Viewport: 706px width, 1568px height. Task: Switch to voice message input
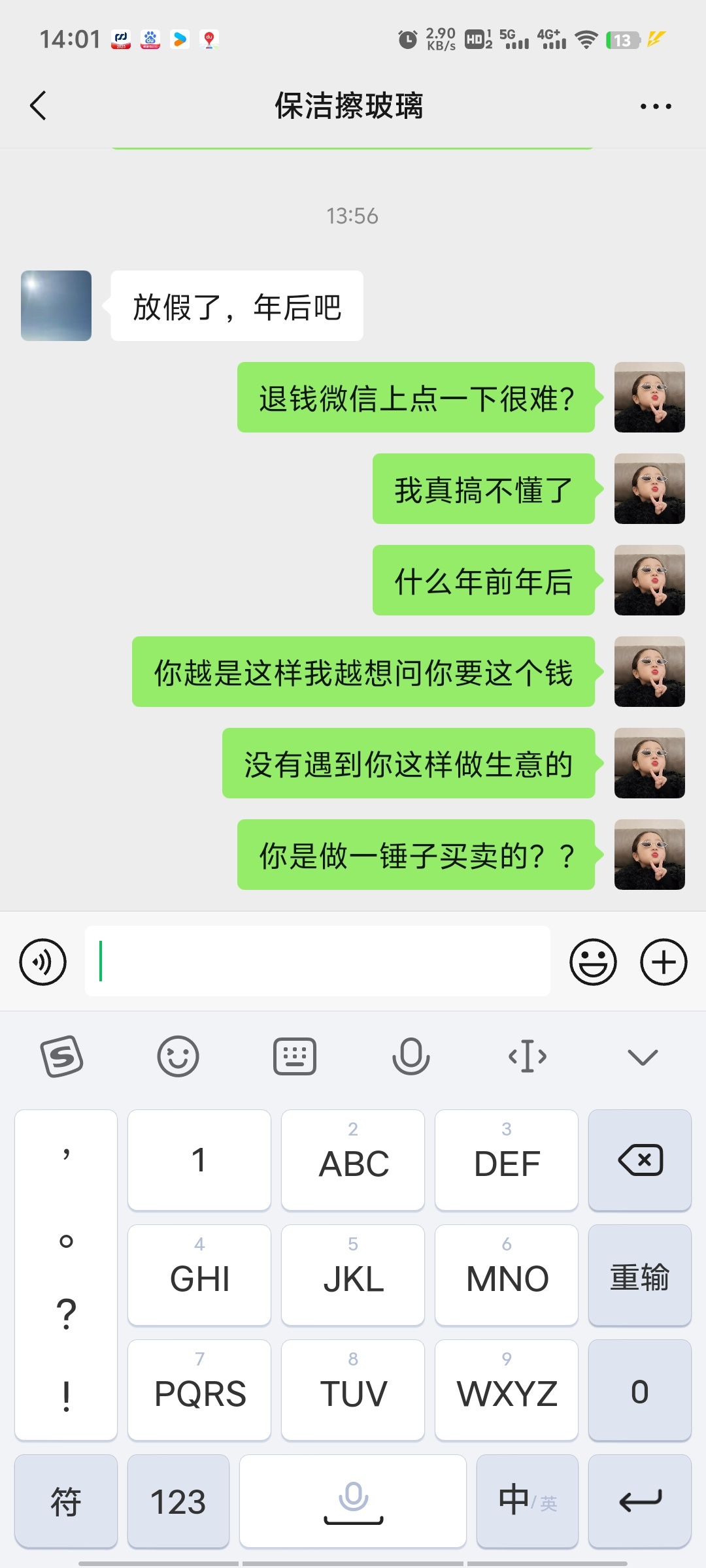pyautogui.click(x=42, y=962)
